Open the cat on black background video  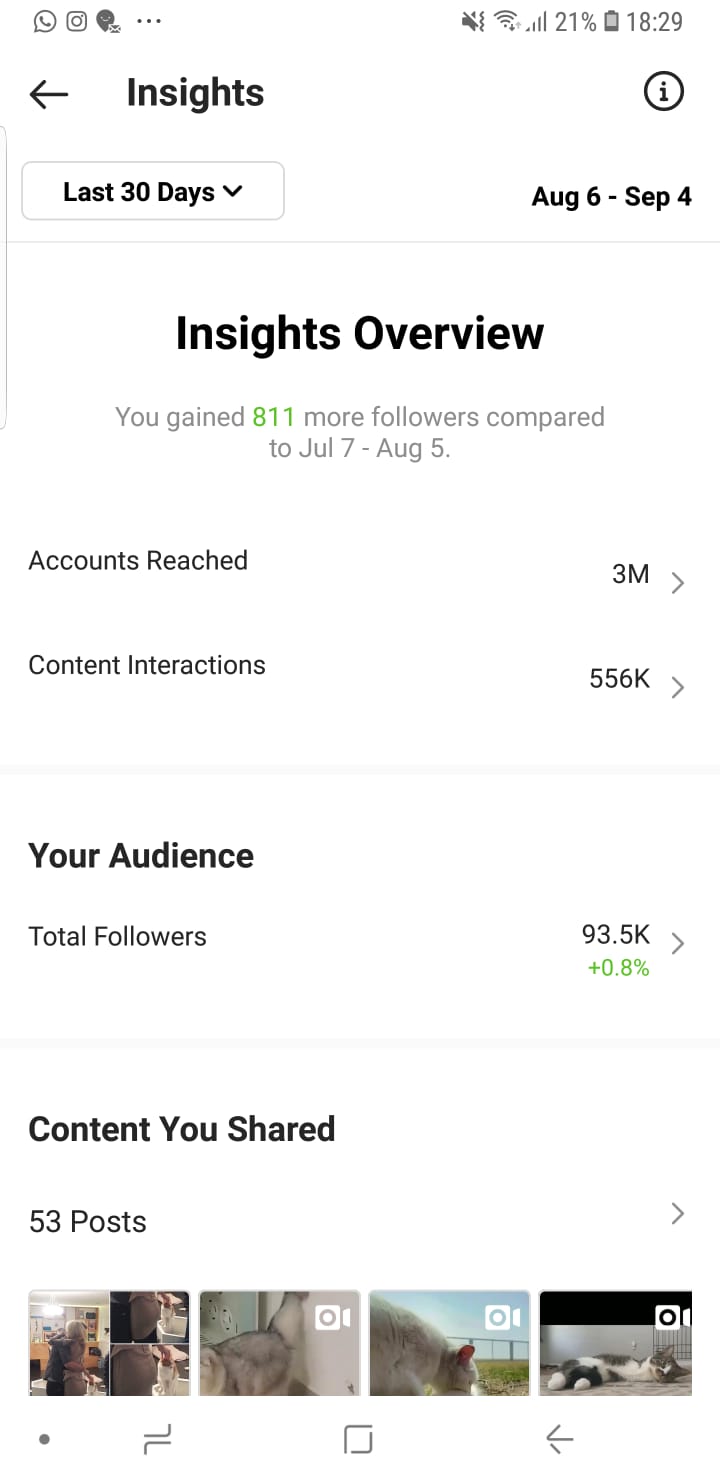coord(615,1342)
